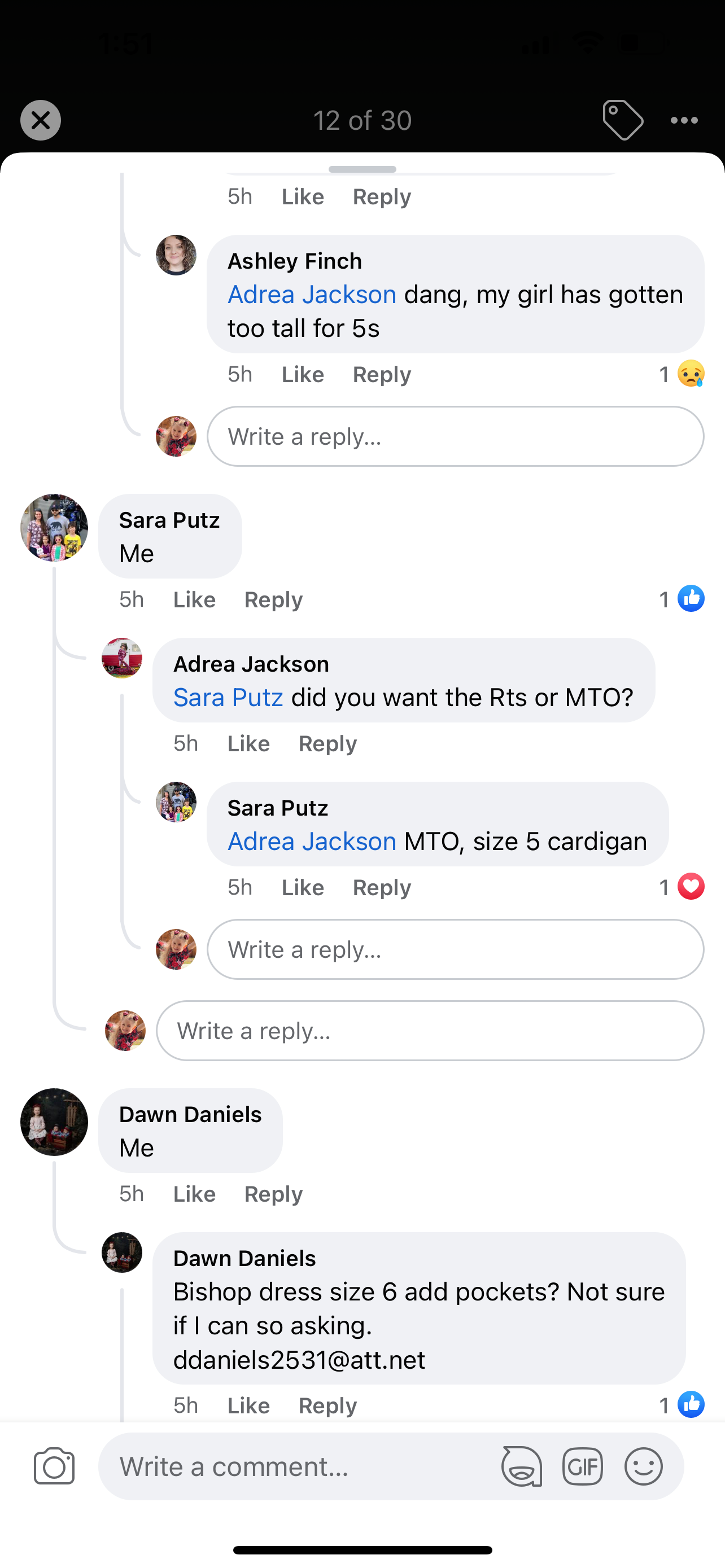Reply to Adrea Jackson's Rts or MTO question
The height and width of the screenshot is (1568, 725).
click(x=327, y=743)
